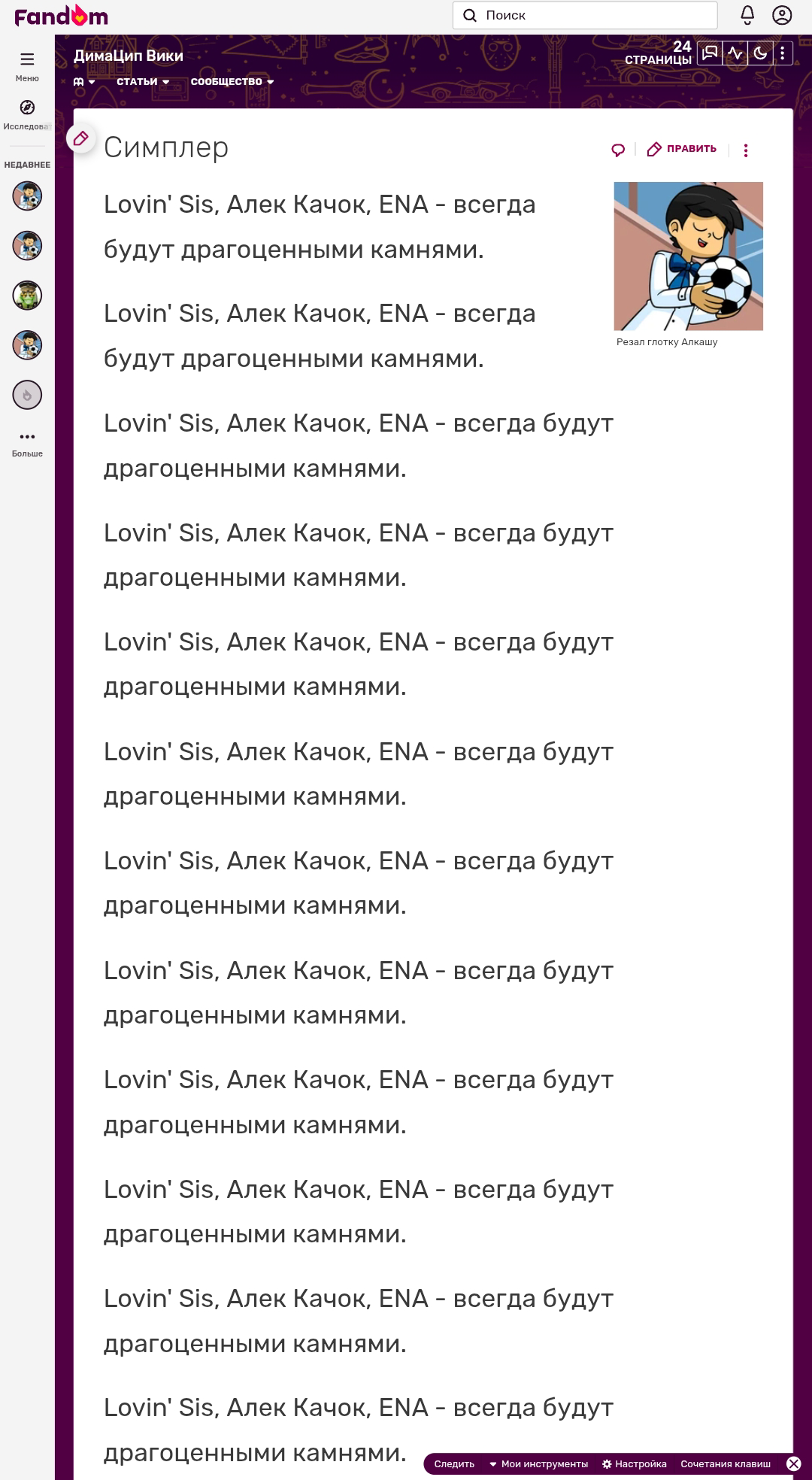Open the comments bubble next to Править
The height and width of the screenshot is (1480, 812).
coord(618,150)
